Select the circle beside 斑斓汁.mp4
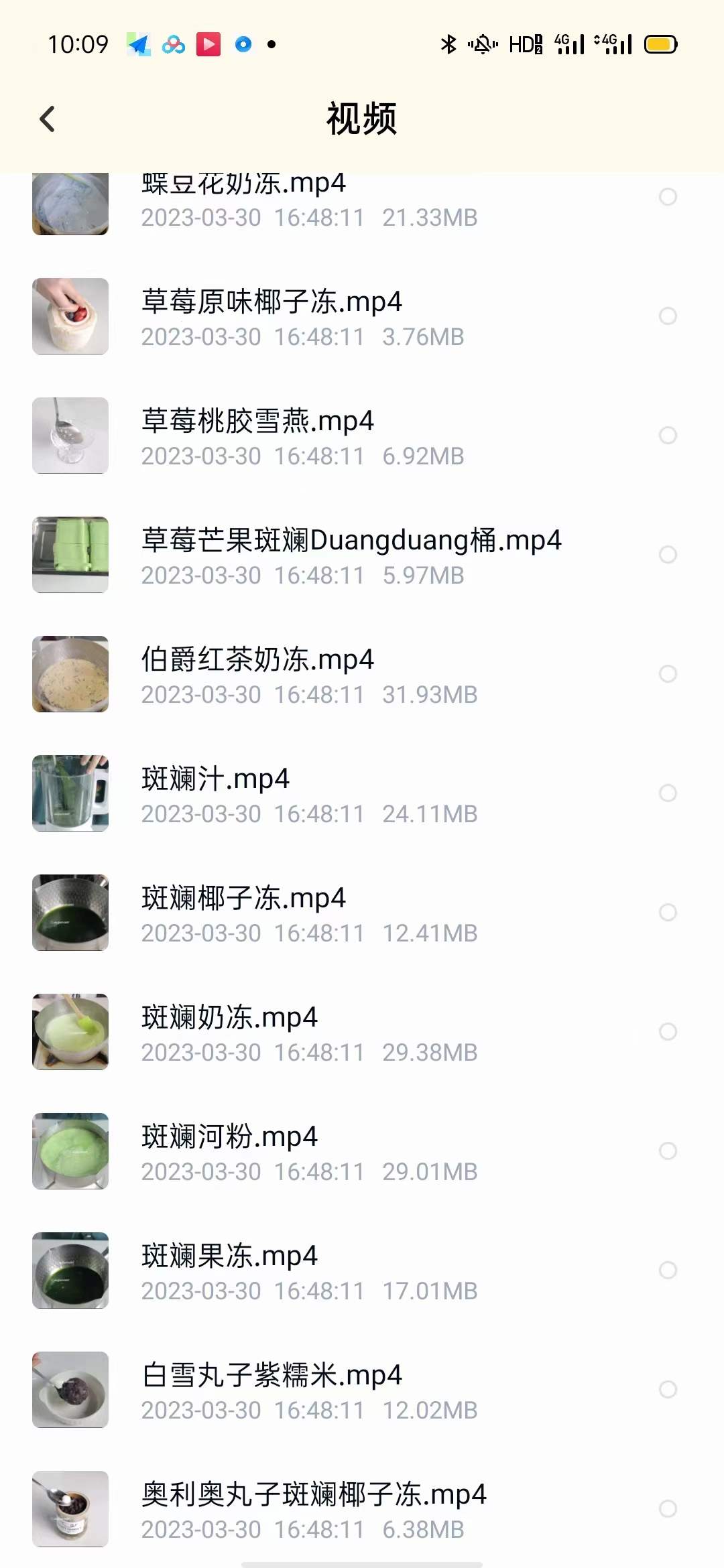Viewport: 724px width, 1568px height. [668, 792]
